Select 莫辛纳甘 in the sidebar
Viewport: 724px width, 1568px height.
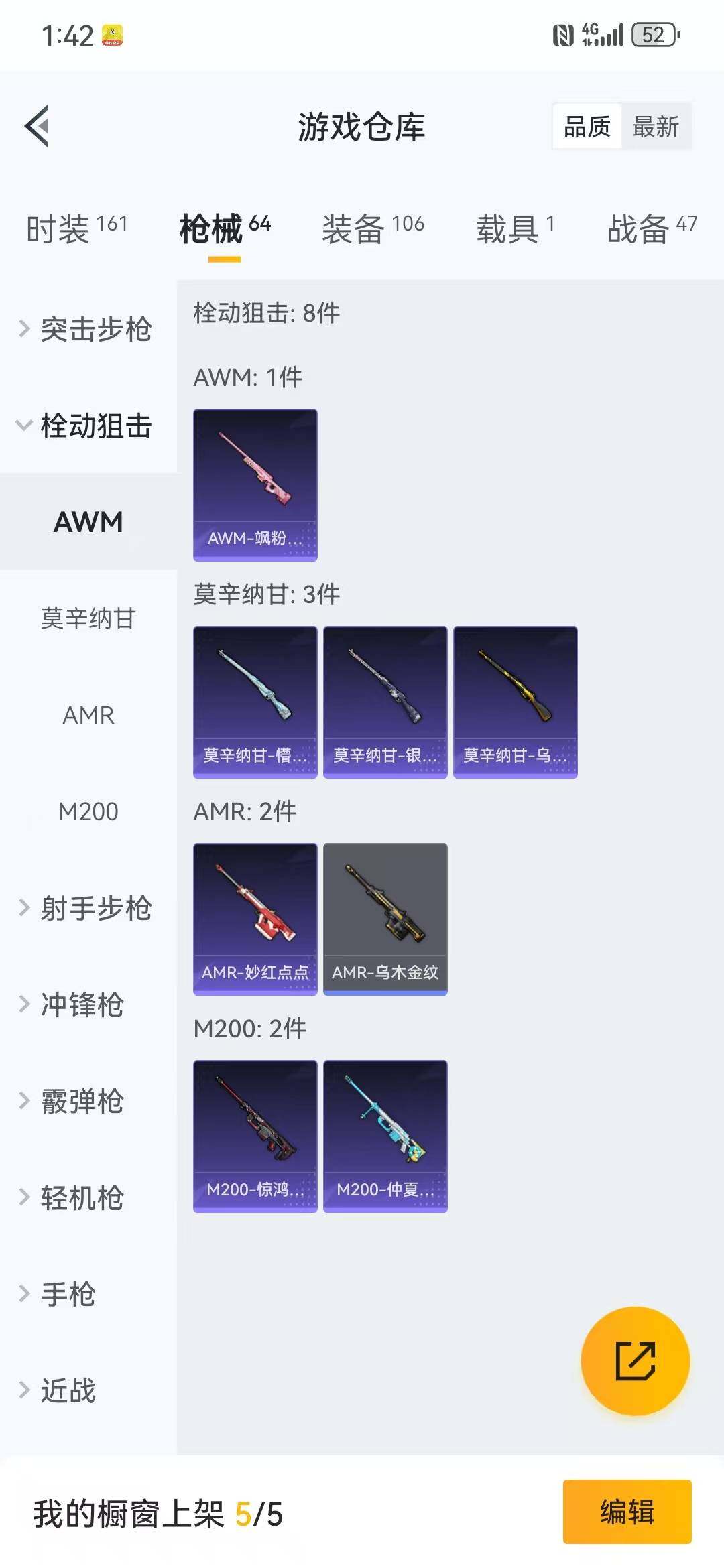[88, 620]
